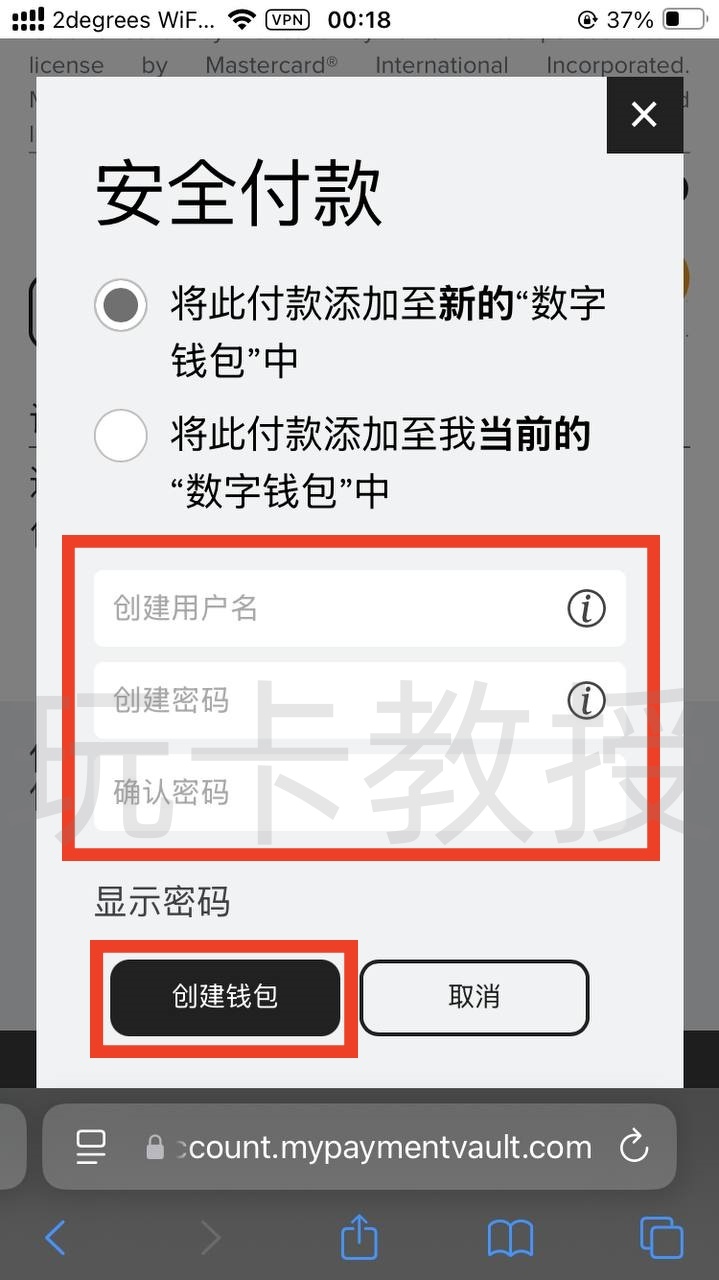
Task: Go back in Safari
Action: point(56,1238)
